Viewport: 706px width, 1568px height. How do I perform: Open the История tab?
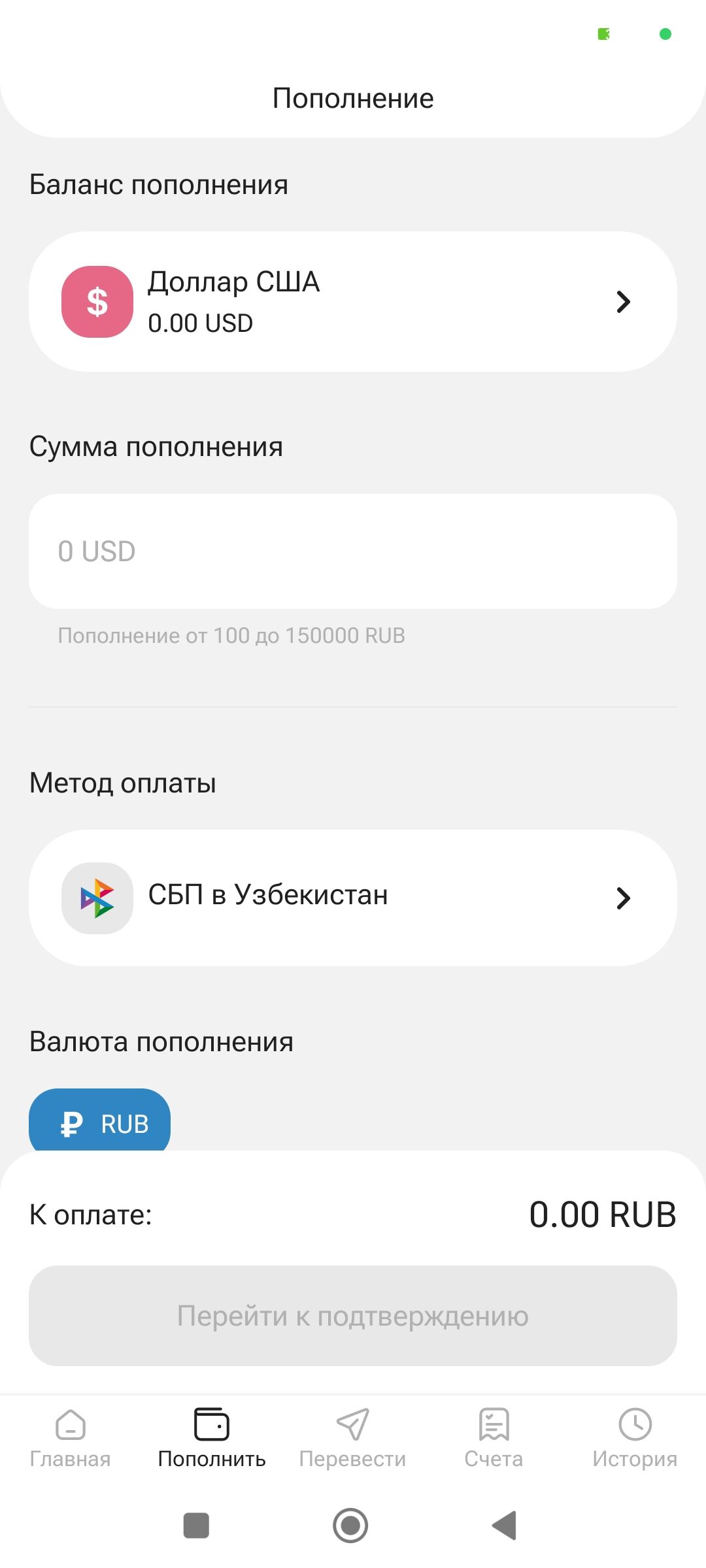point(635,1437)
